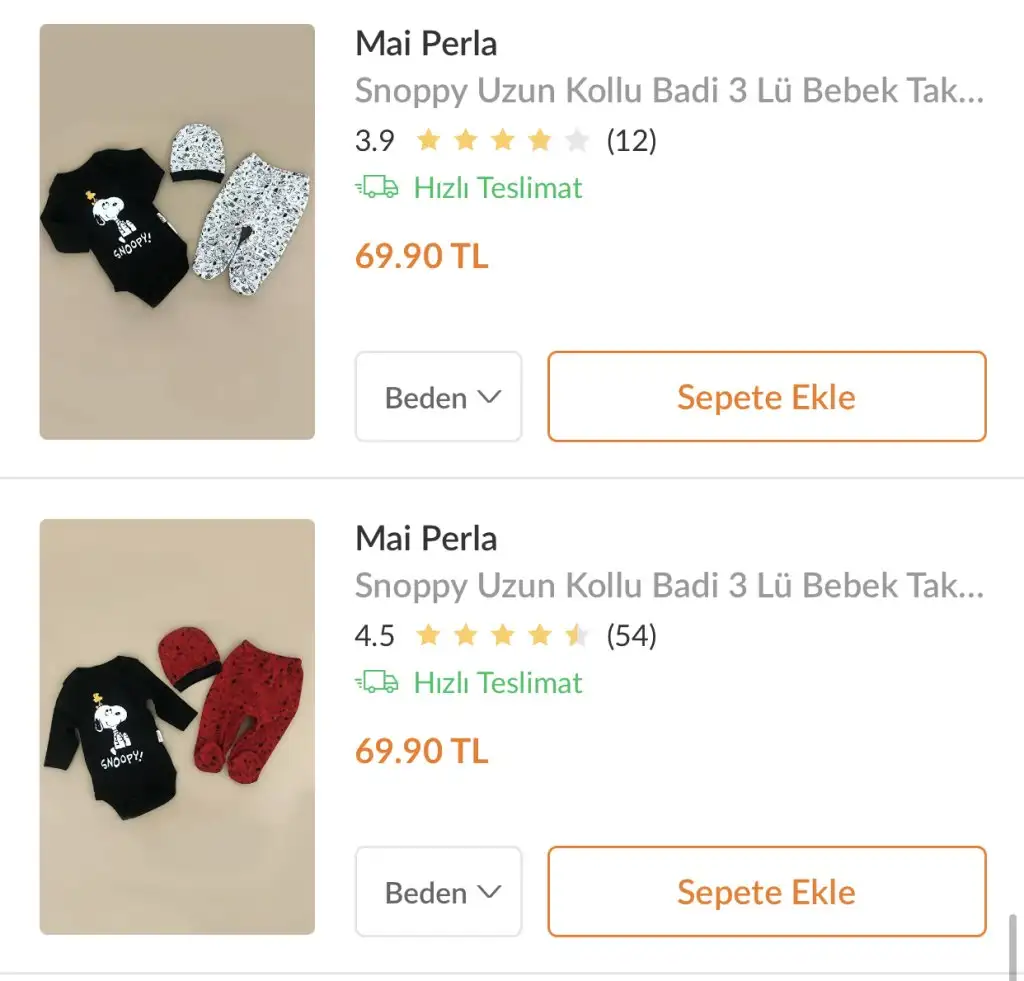Add the 3.9-rated Snoopy set to cart
Image resolution: width=1024 pixels, height=981 pixels.
(x=766, y=397)
